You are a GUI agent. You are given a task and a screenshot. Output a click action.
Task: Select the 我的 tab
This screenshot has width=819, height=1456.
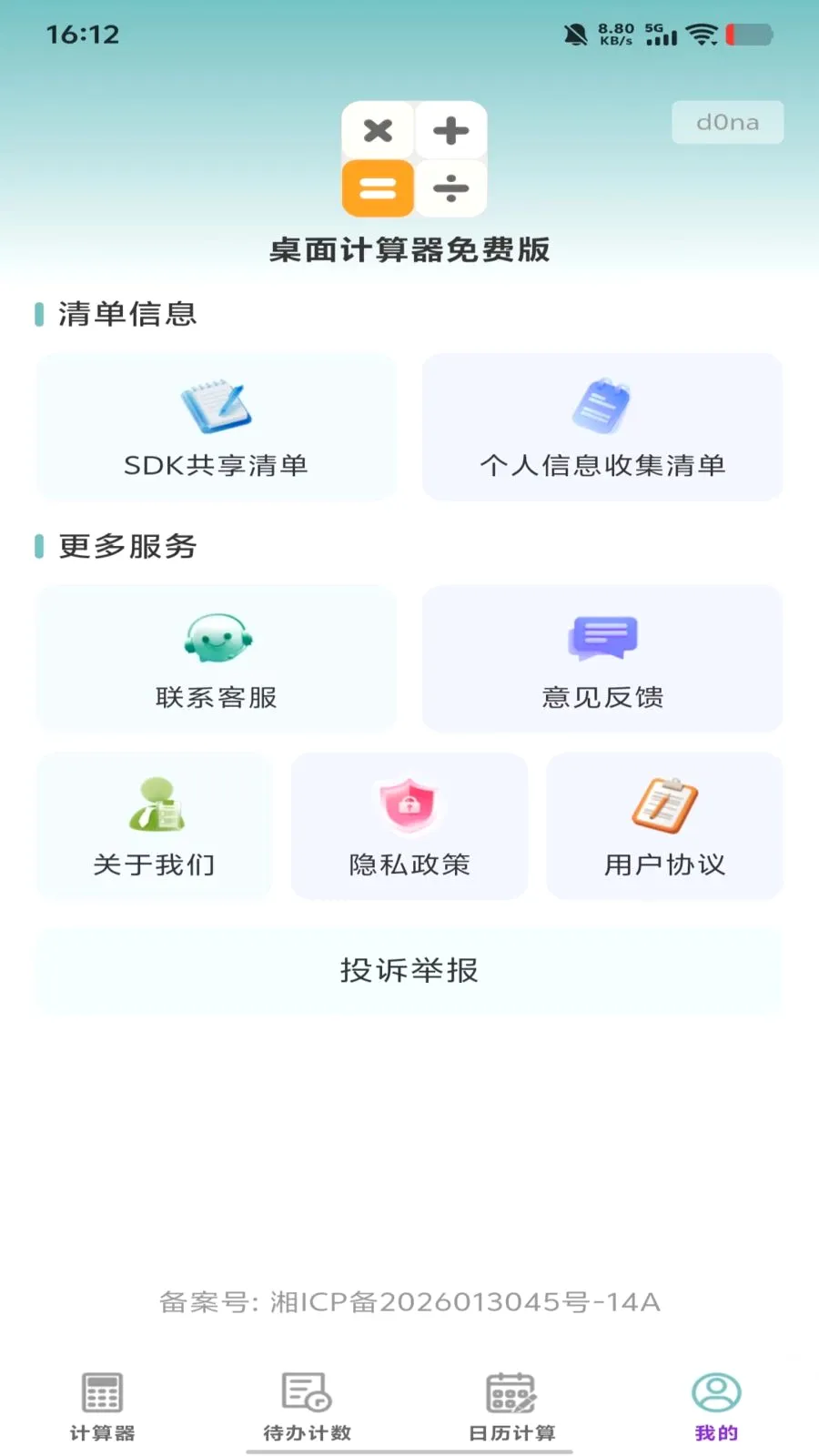(716, 1407)
